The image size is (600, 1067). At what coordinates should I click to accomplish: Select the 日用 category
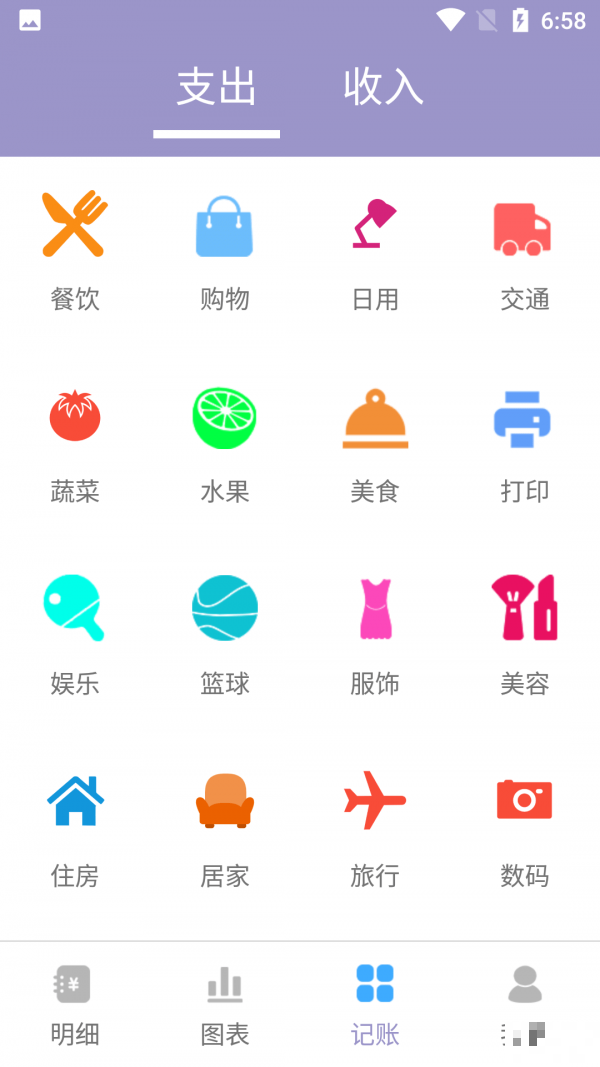pos(375,250)
